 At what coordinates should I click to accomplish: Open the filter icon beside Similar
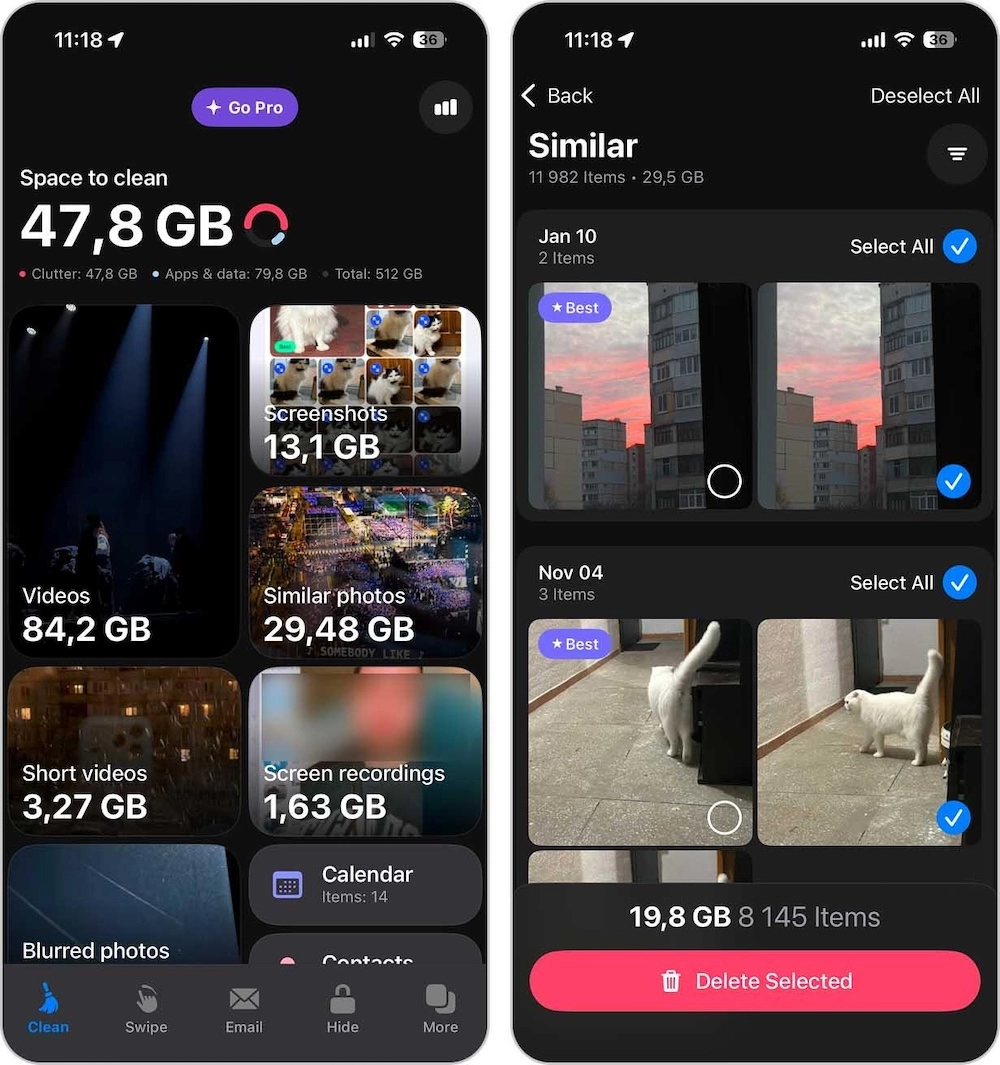click(957, 154)
